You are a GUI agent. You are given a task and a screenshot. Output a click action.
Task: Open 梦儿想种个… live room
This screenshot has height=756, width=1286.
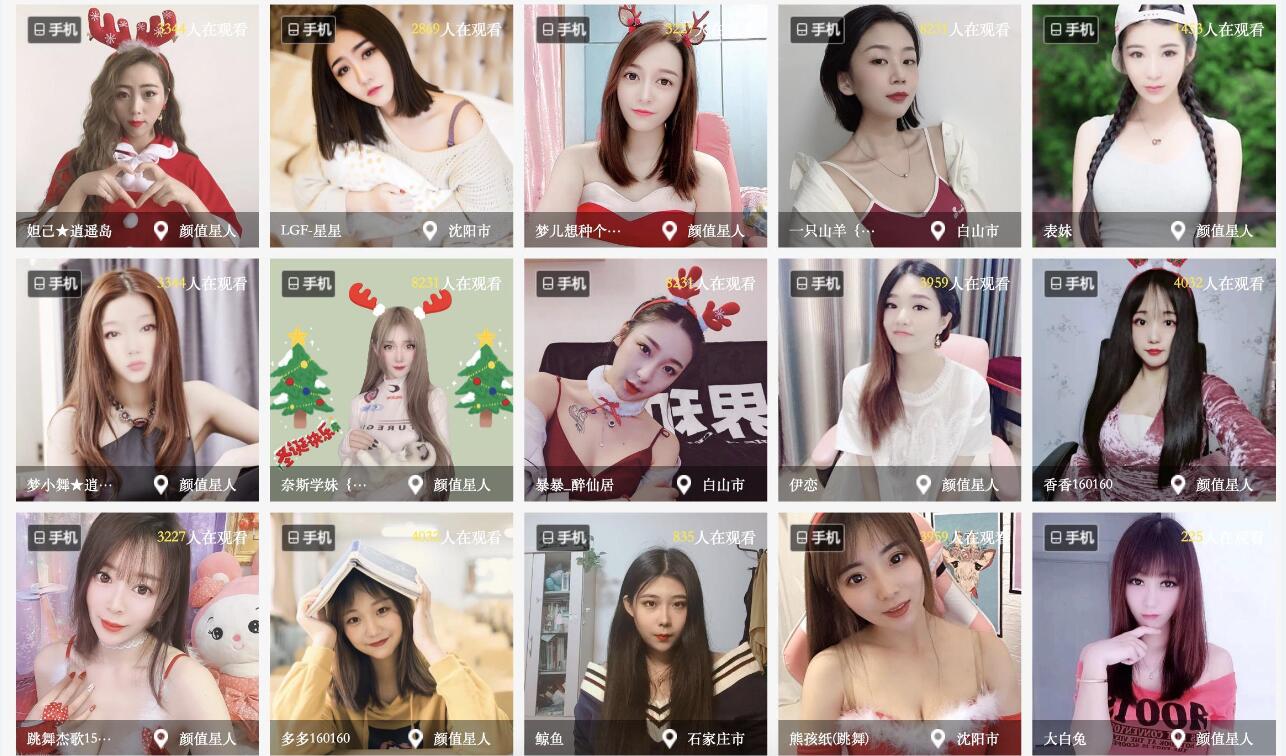(645, 125)
